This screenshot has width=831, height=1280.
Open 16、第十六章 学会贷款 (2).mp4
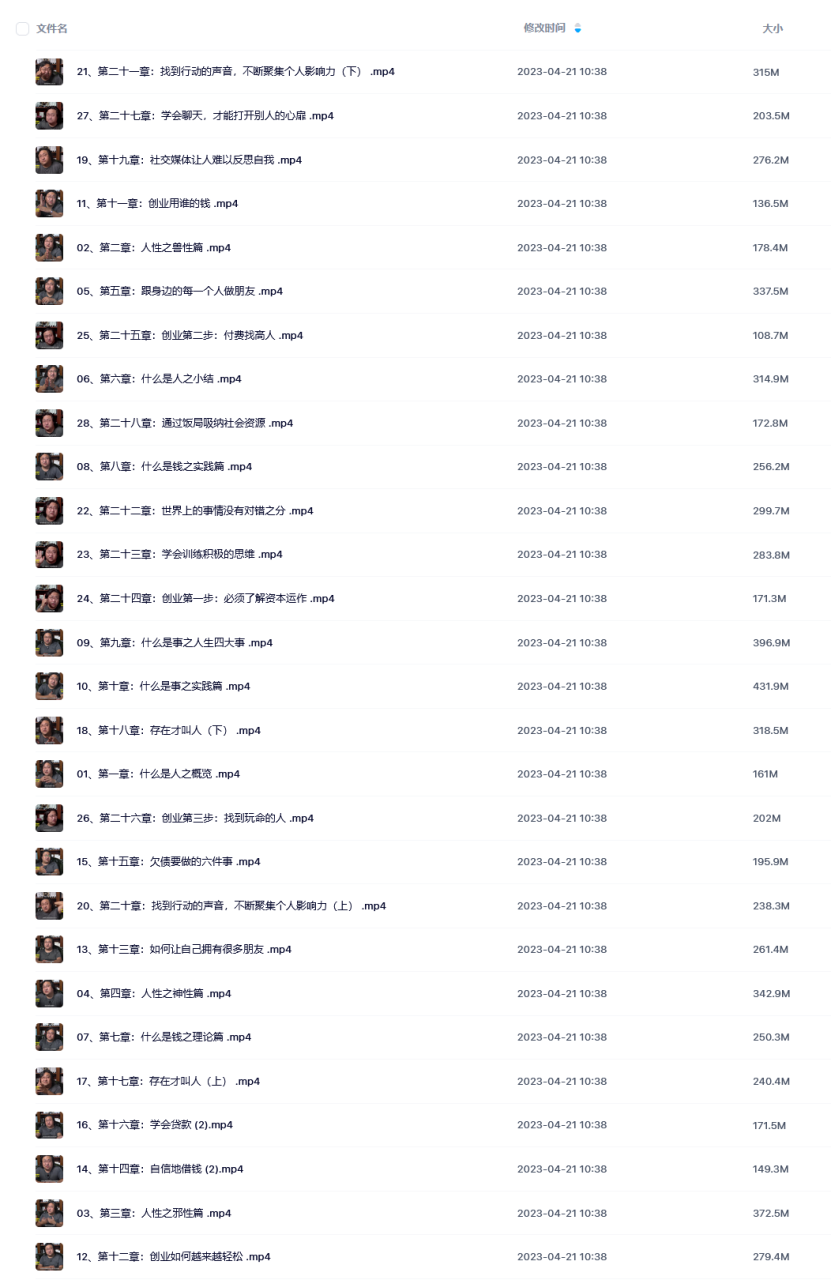point(154,1125)
